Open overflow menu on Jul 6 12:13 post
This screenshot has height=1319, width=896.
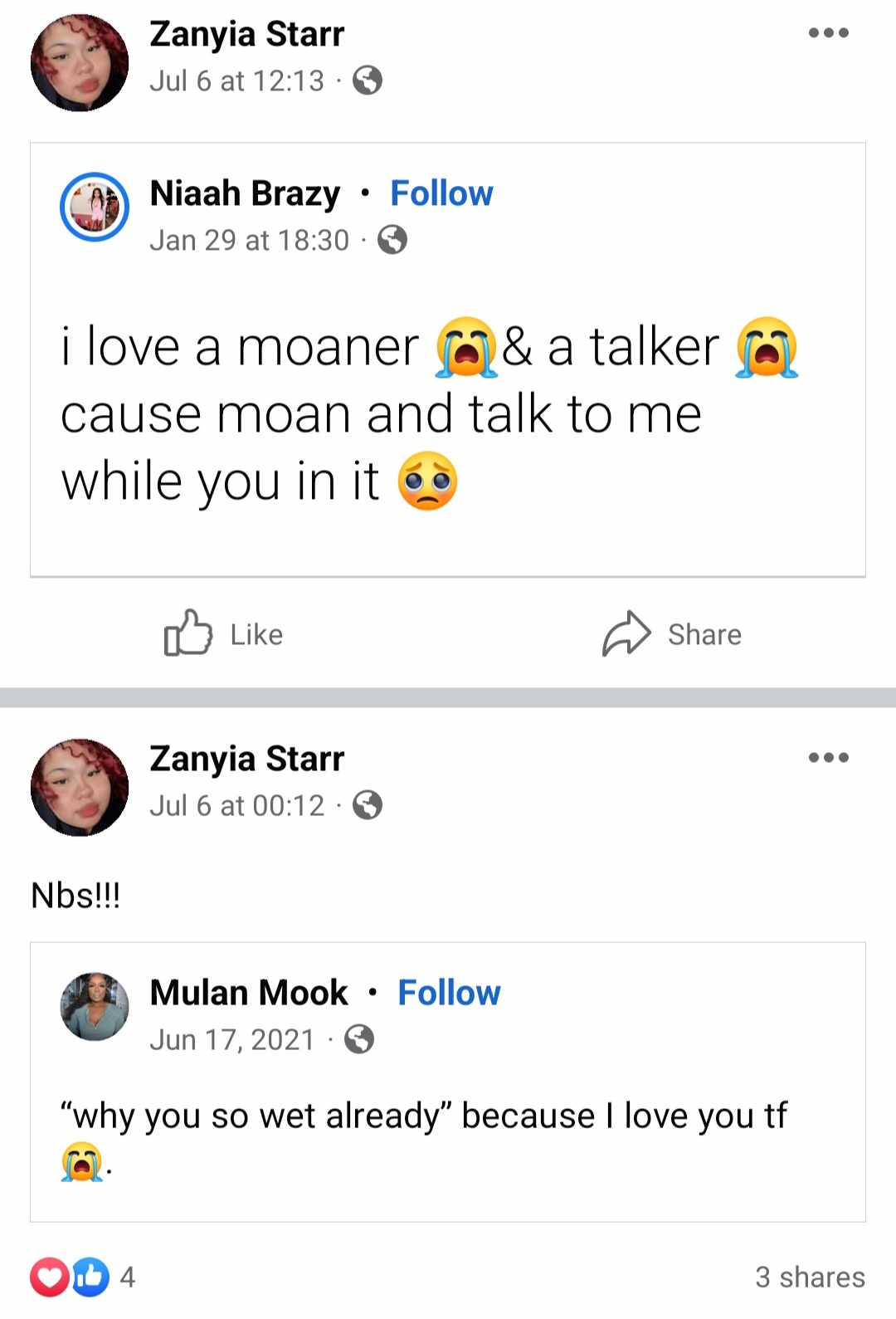[x=828, y=33]
